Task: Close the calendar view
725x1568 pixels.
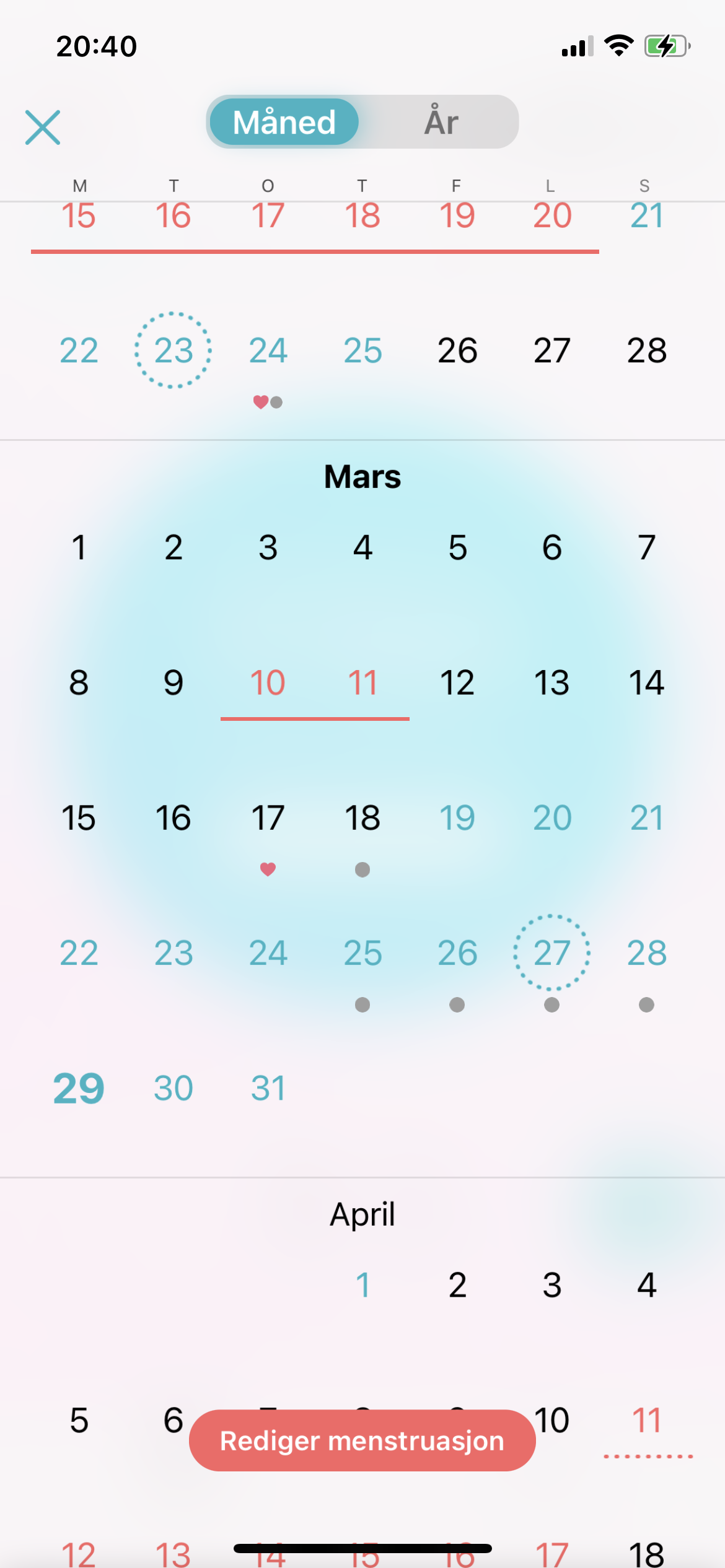Action: click(43, 128)
